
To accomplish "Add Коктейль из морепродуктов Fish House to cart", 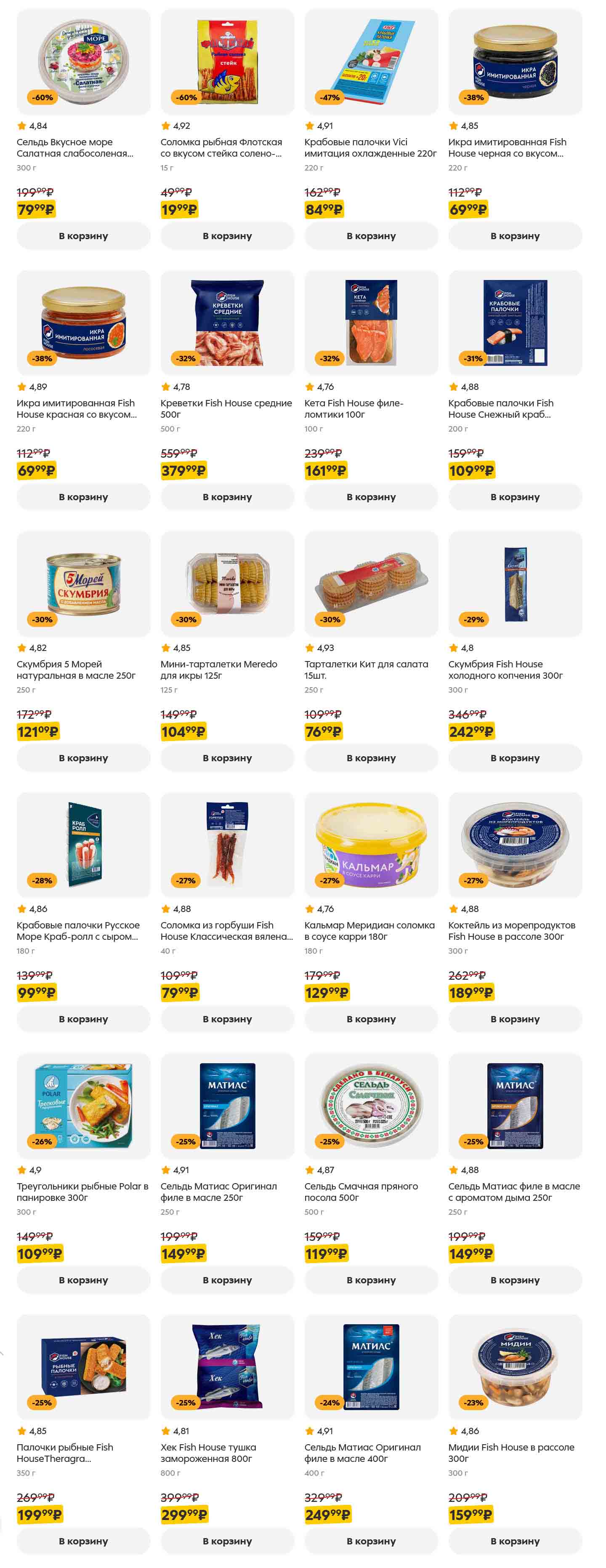I will coord(515,1019).
